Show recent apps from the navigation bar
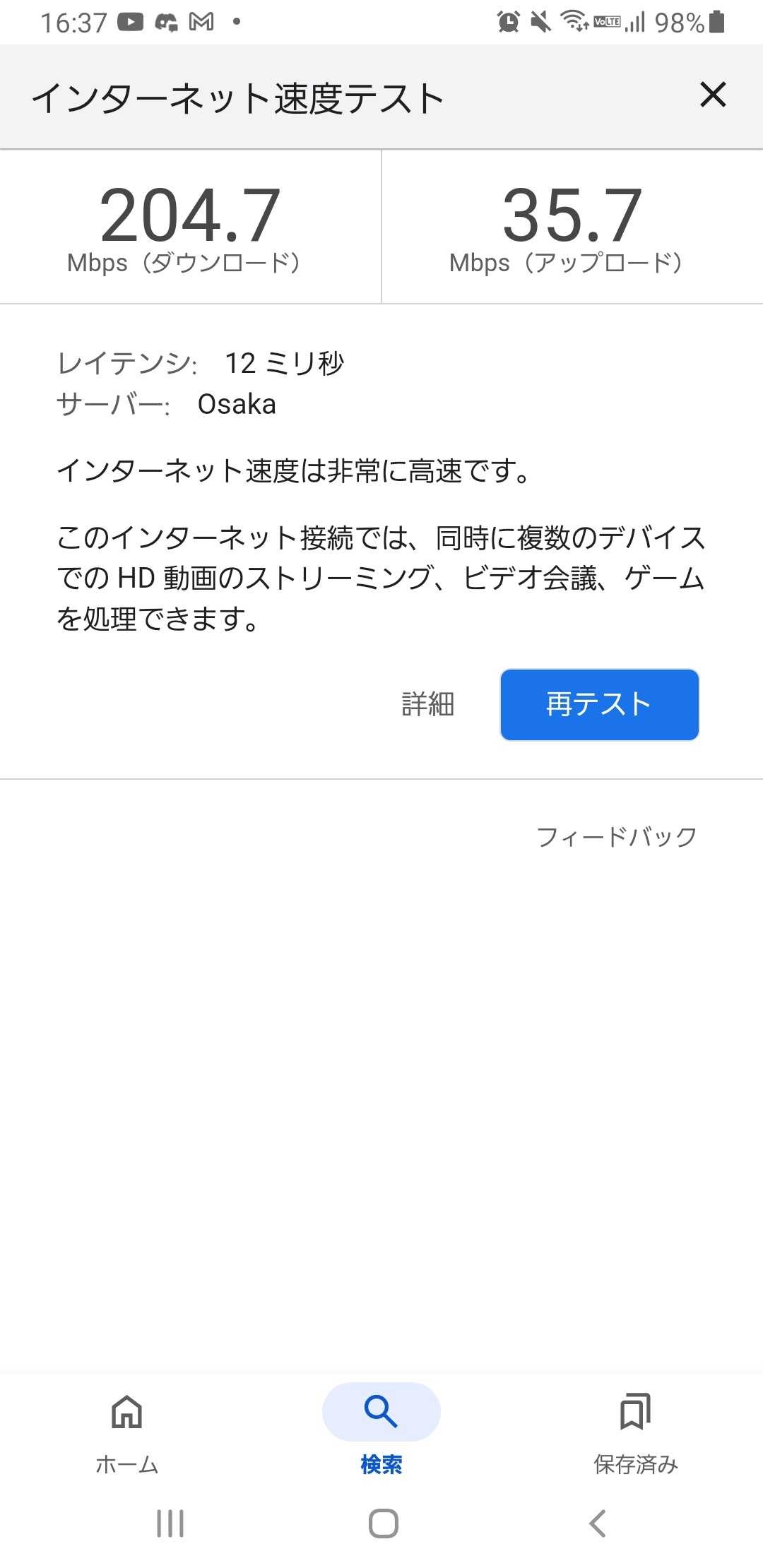763x1568 pixels. pyautogui.click(x=170, y=1524)
